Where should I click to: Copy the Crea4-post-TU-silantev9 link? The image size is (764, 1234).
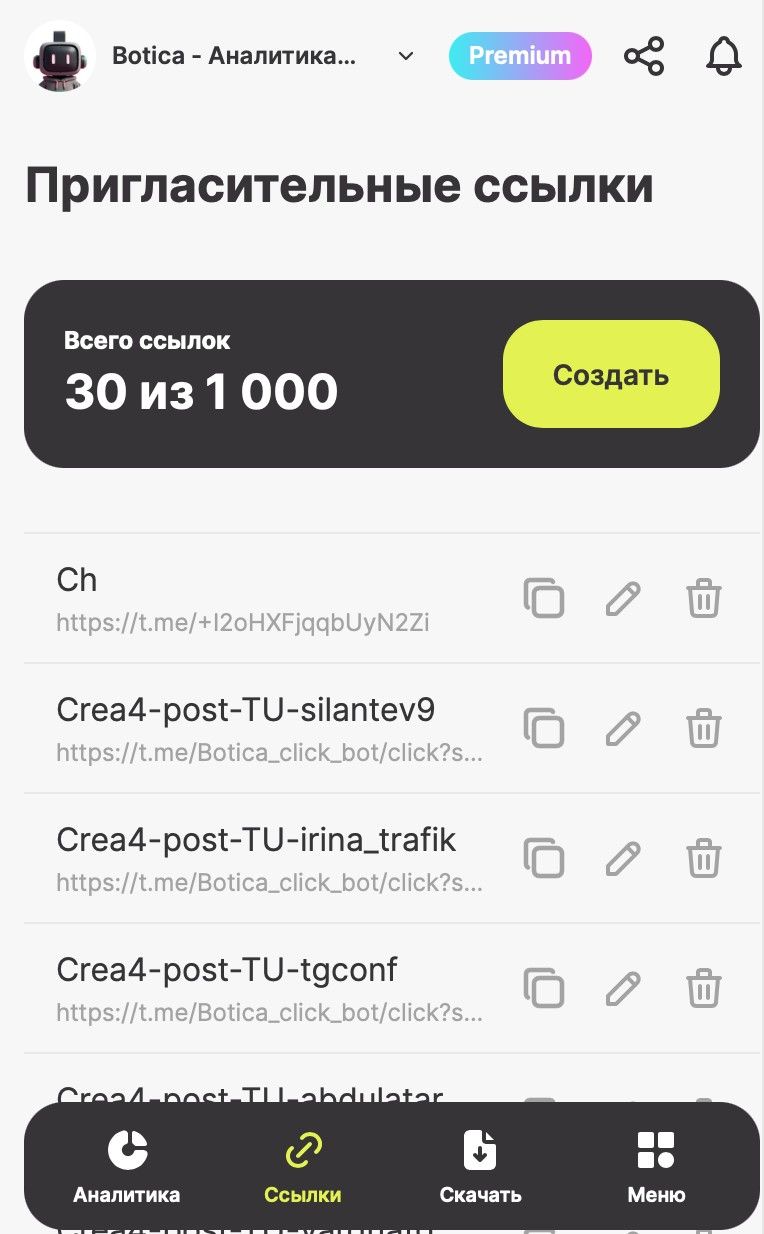point(543,728)
